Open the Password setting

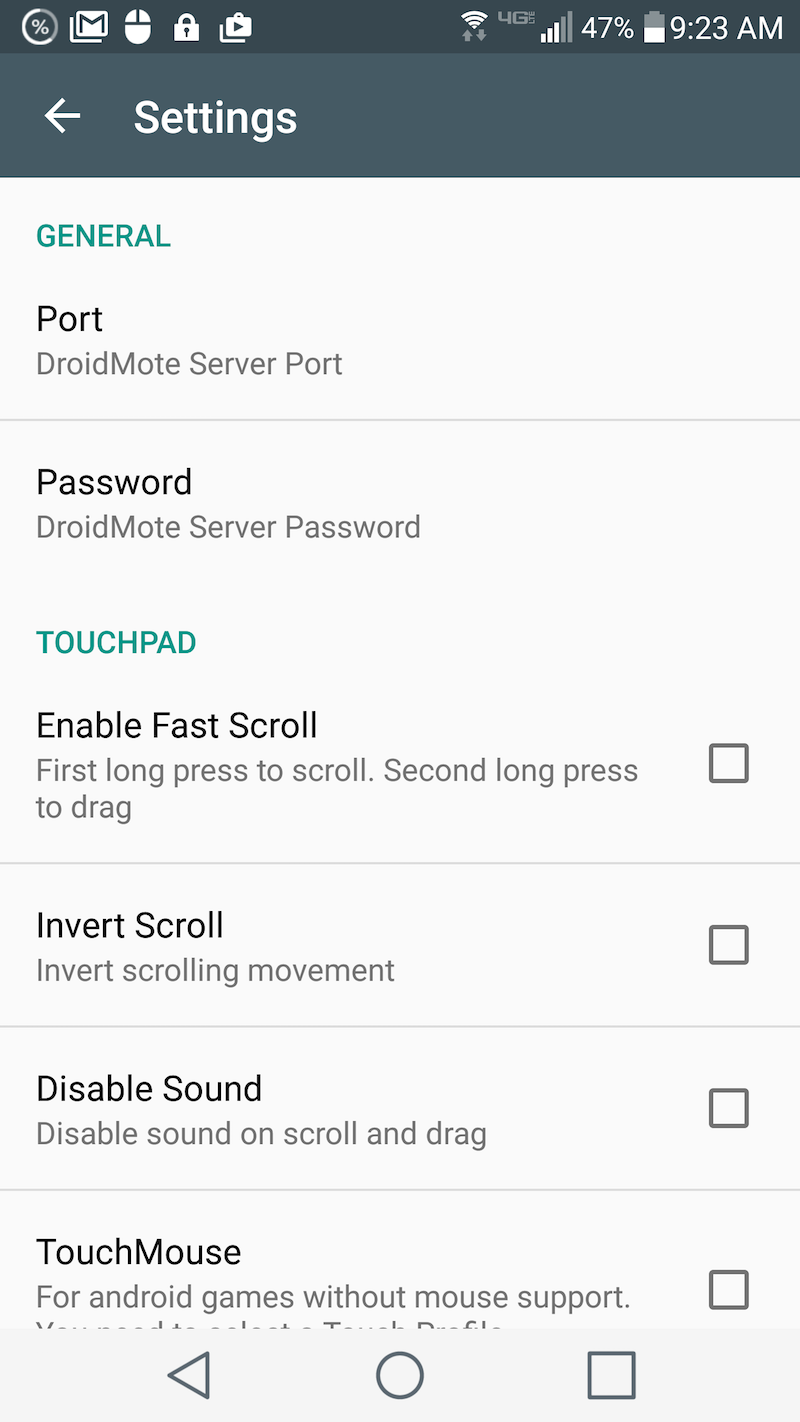400,503
